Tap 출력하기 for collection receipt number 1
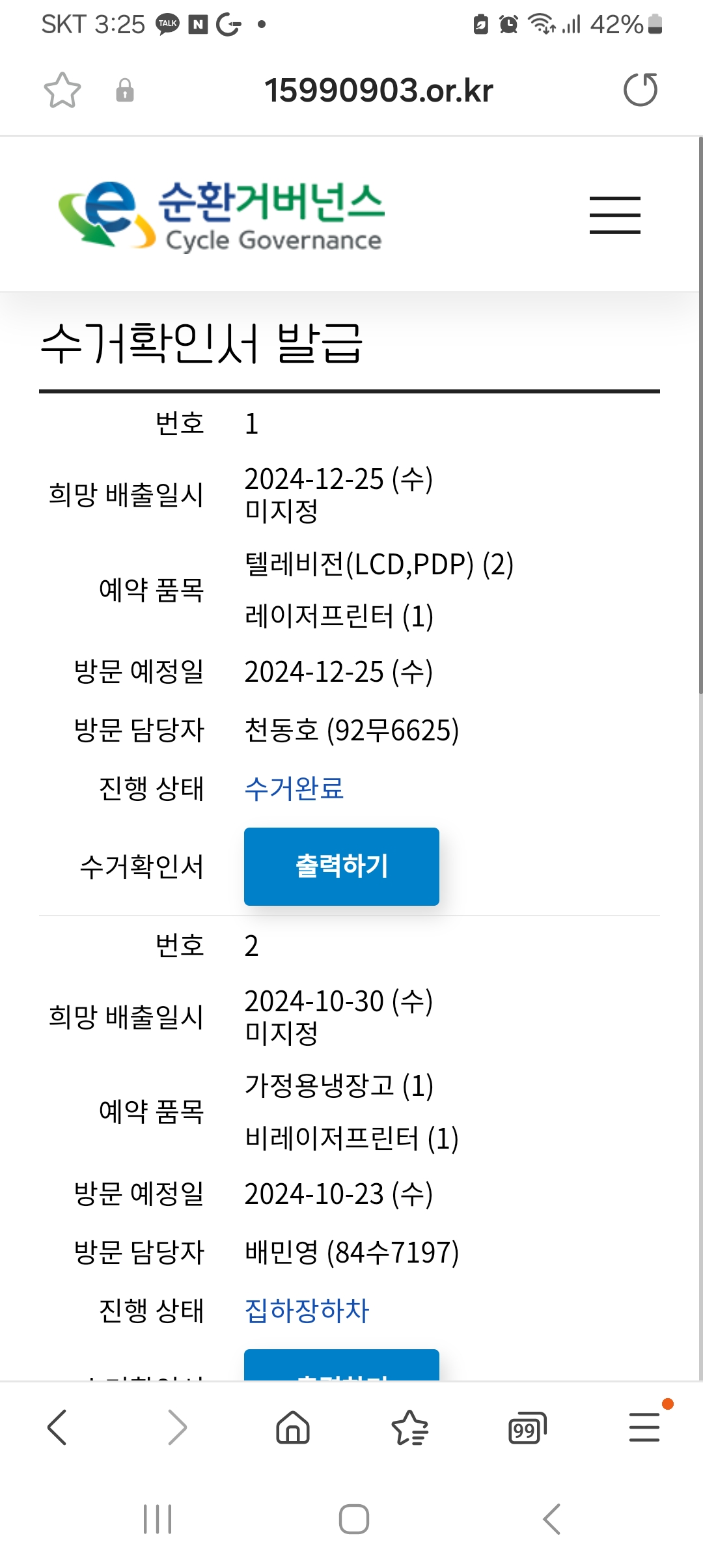 tap(342, 866)
